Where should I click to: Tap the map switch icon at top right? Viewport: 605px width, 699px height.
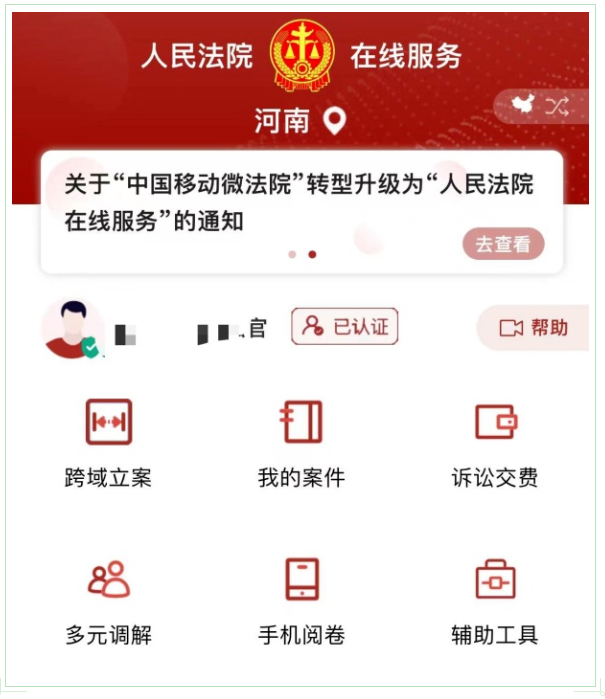click(541, 106)
